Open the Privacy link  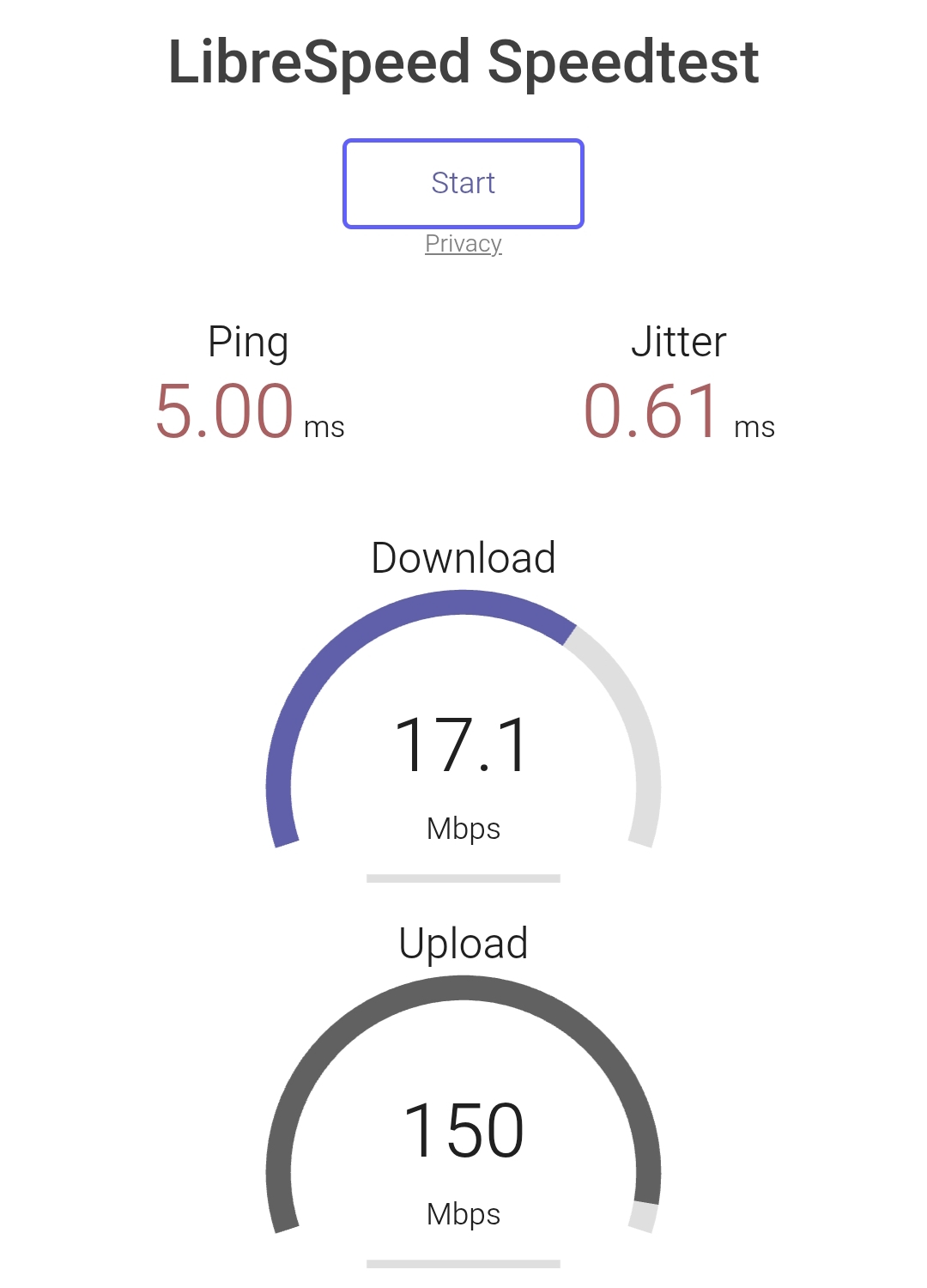pos(463,244)
